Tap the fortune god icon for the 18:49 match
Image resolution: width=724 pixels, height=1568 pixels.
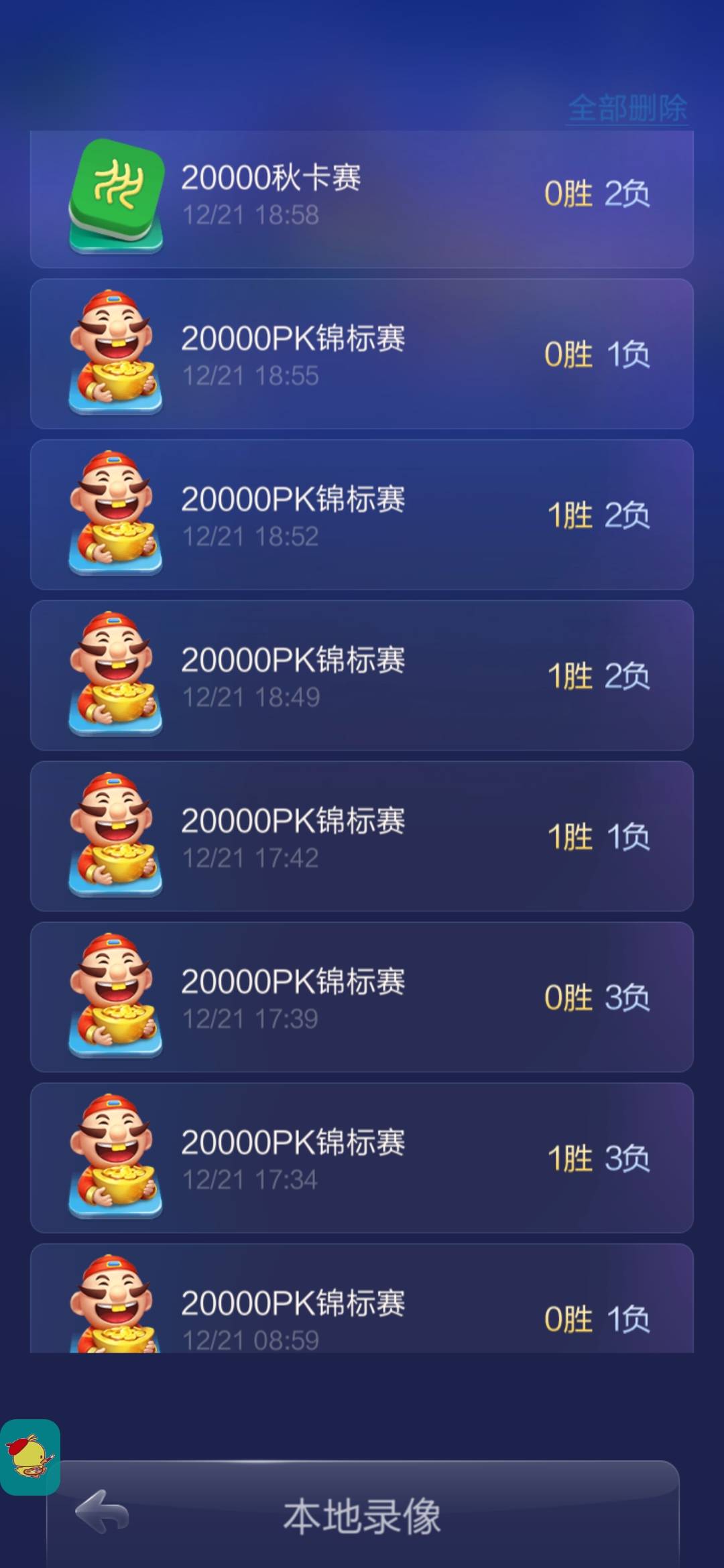115,675
